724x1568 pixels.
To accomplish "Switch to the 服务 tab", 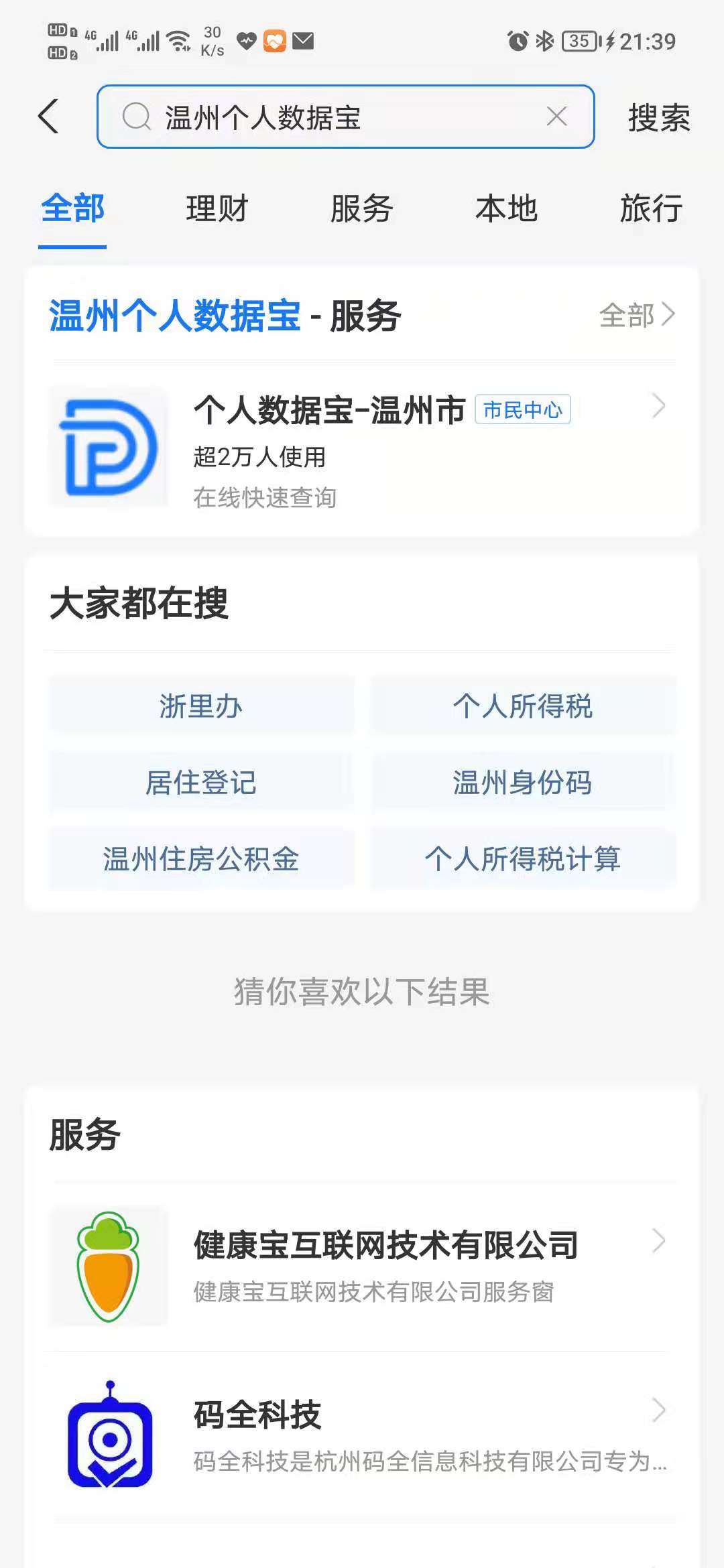I will [x=361, y=209].
